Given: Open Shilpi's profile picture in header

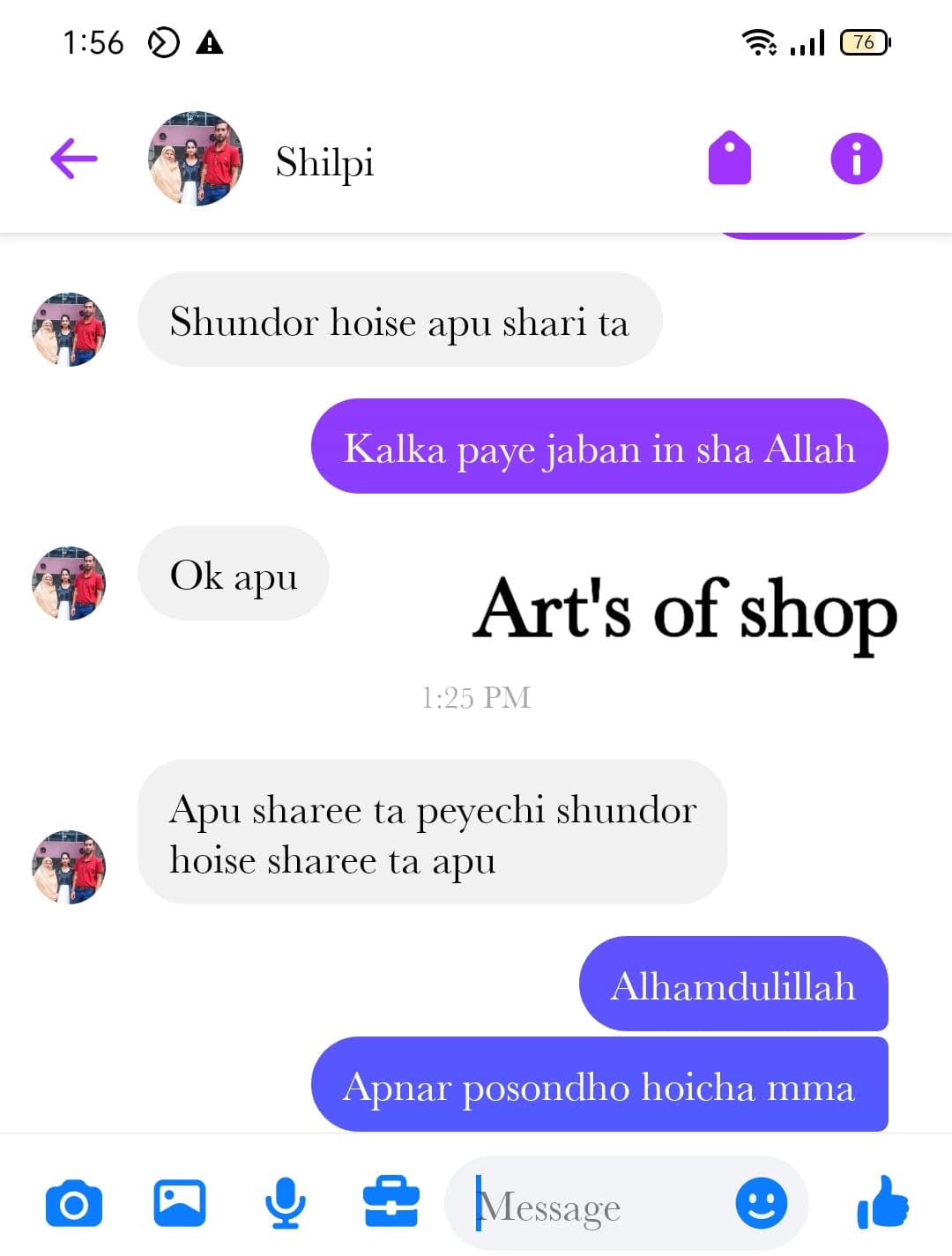Looking at the screenshot, I should pos(195,159).
